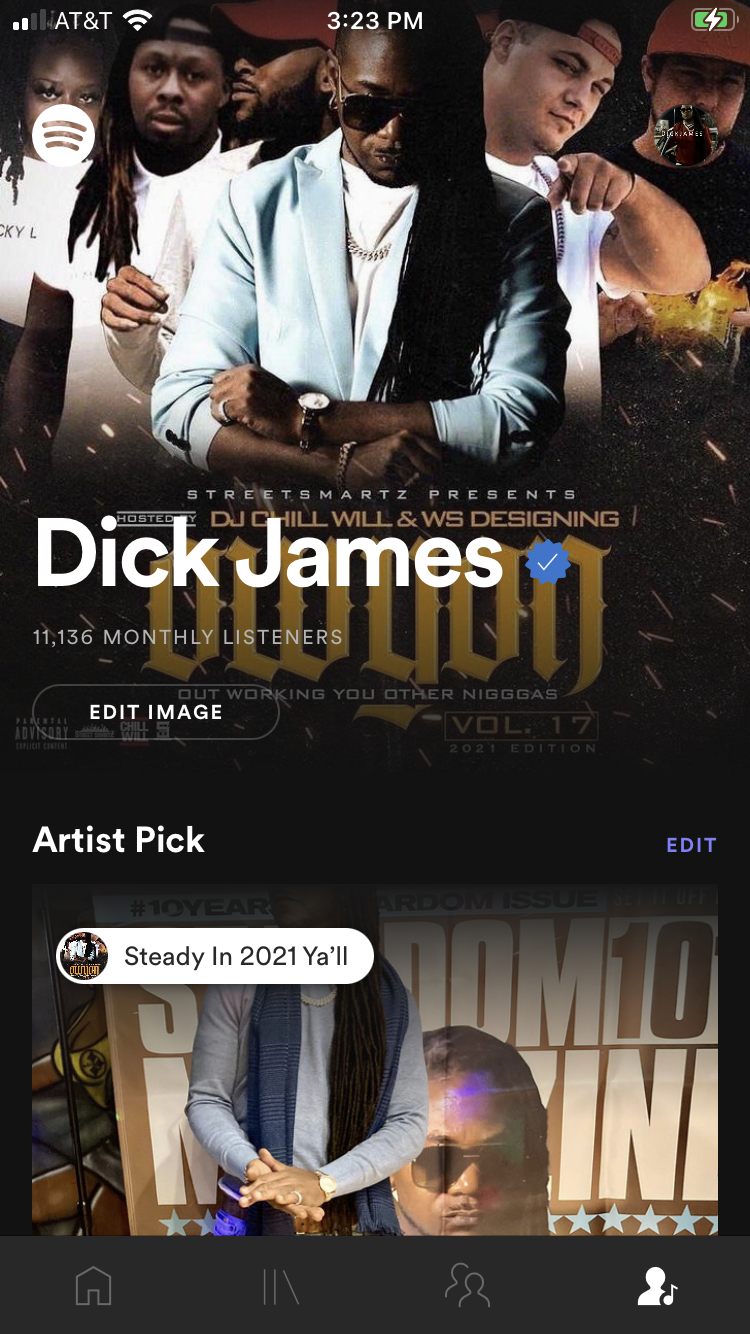
Task: Switch to the Music library tab
Action: point(281,1285)
